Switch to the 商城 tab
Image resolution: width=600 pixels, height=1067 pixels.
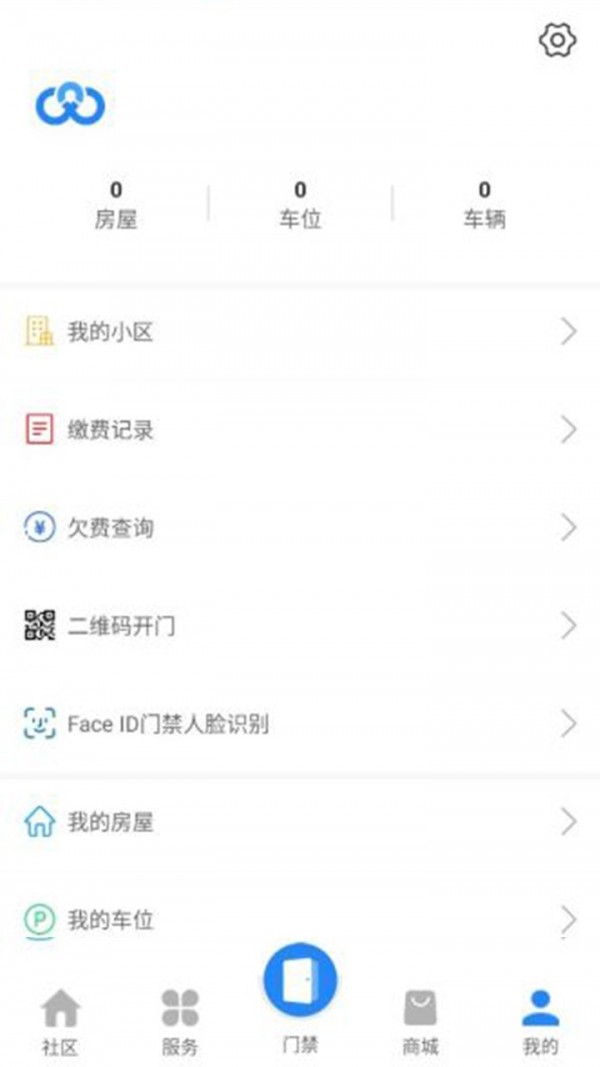point(420,1022)
